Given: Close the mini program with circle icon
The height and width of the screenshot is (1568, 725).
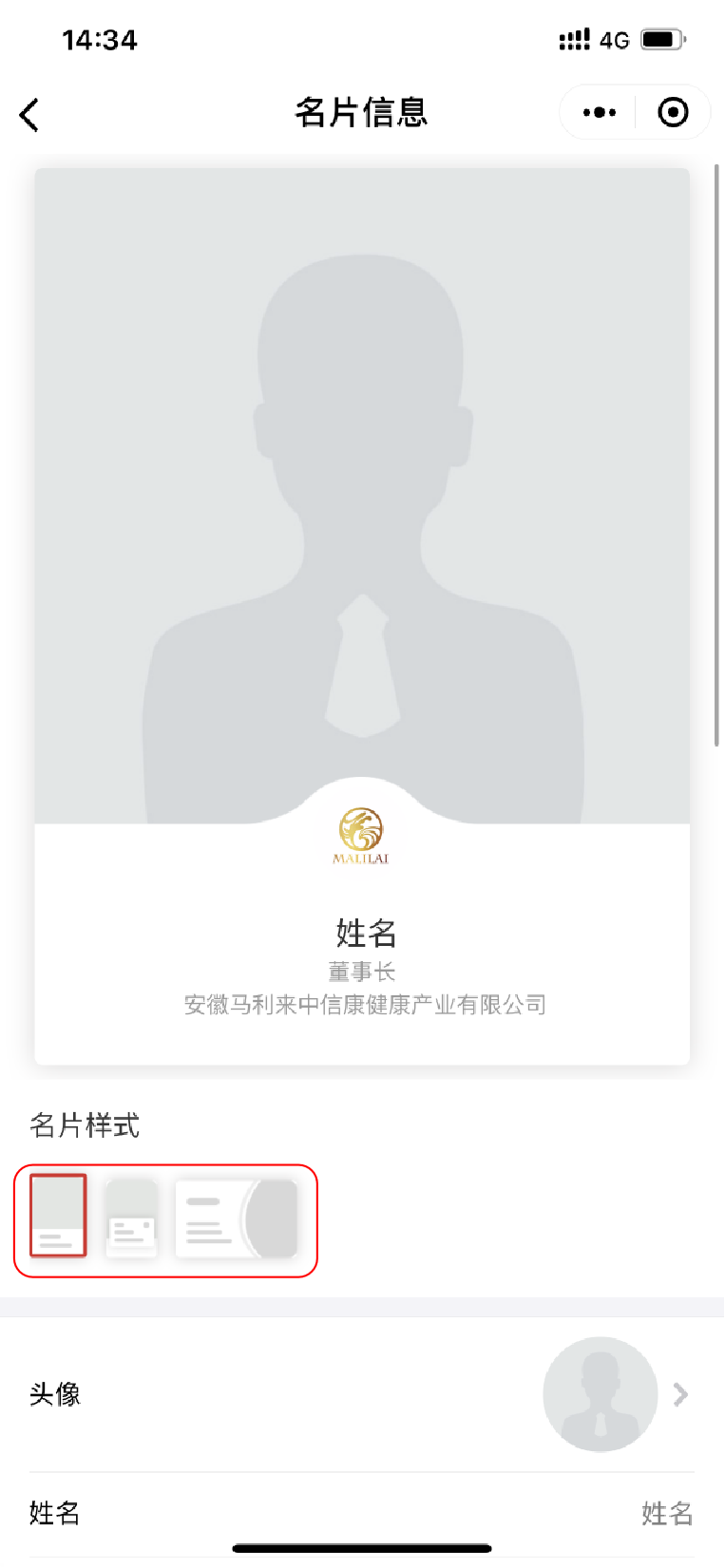Looking at the screenshot, I should pyautogui.click(x=673, y=113).
